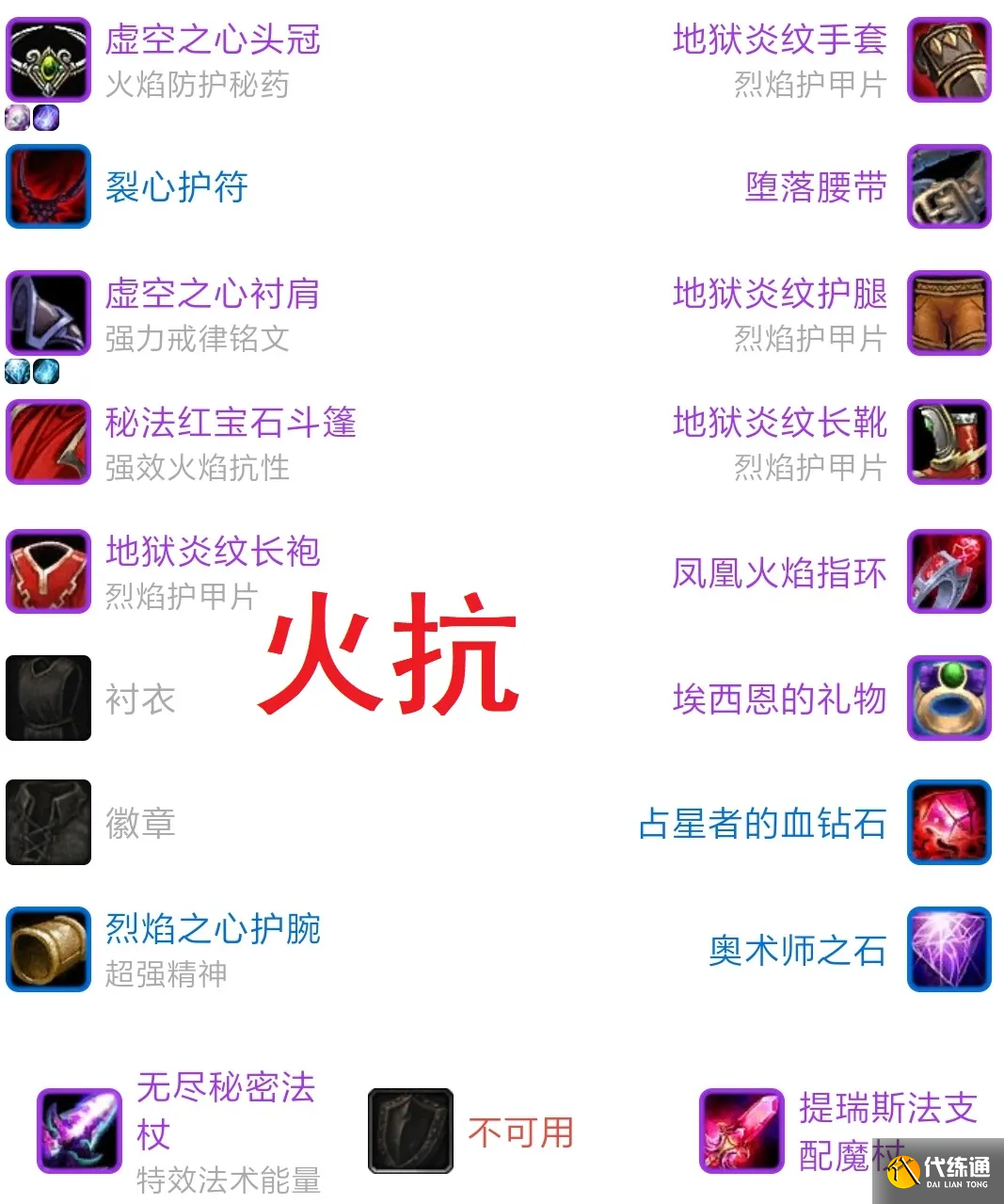Select the 裂心护符 necklace icon
The image size is (1004, 1204).
(48, 187)
